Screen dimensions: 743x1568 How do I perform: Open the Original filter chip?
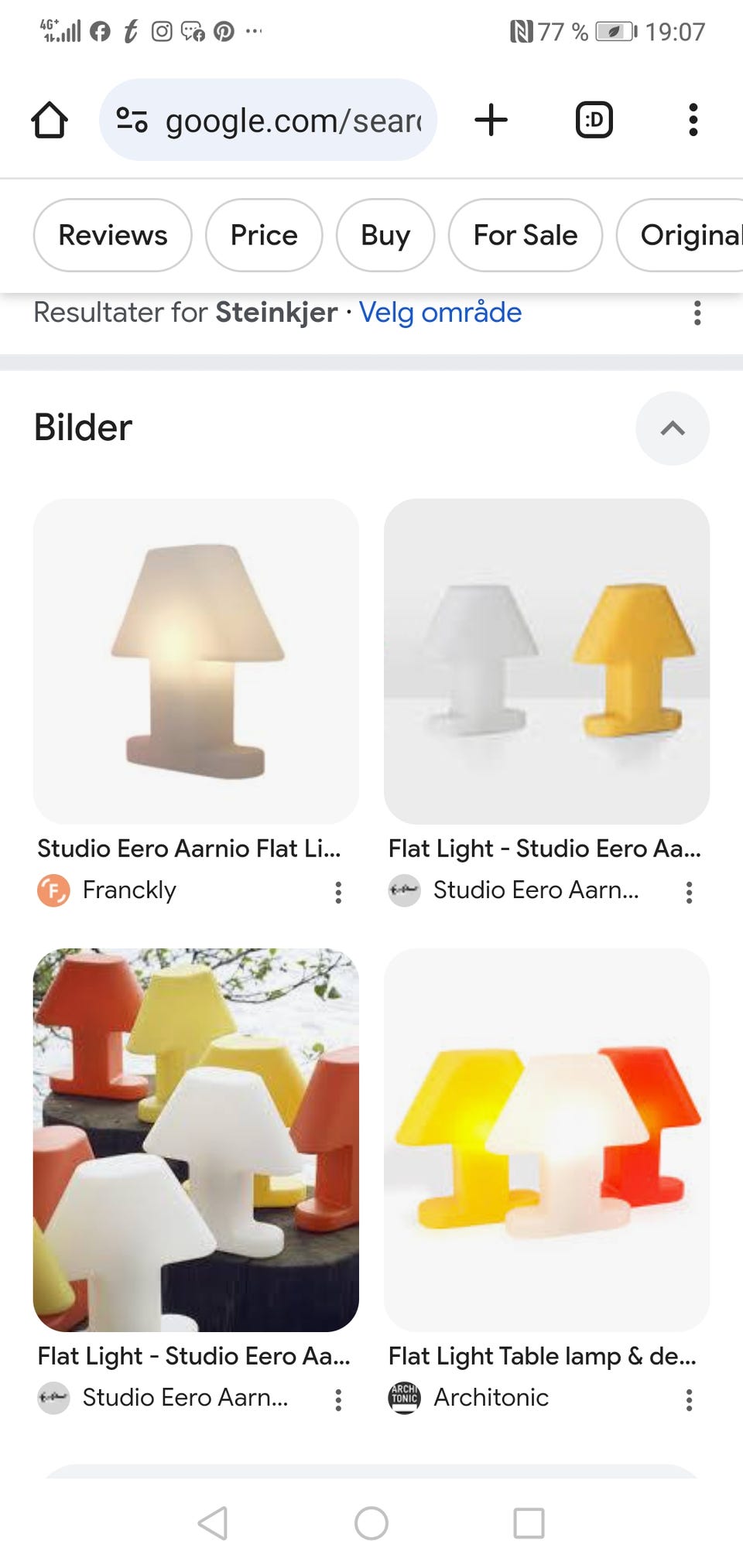687,235
